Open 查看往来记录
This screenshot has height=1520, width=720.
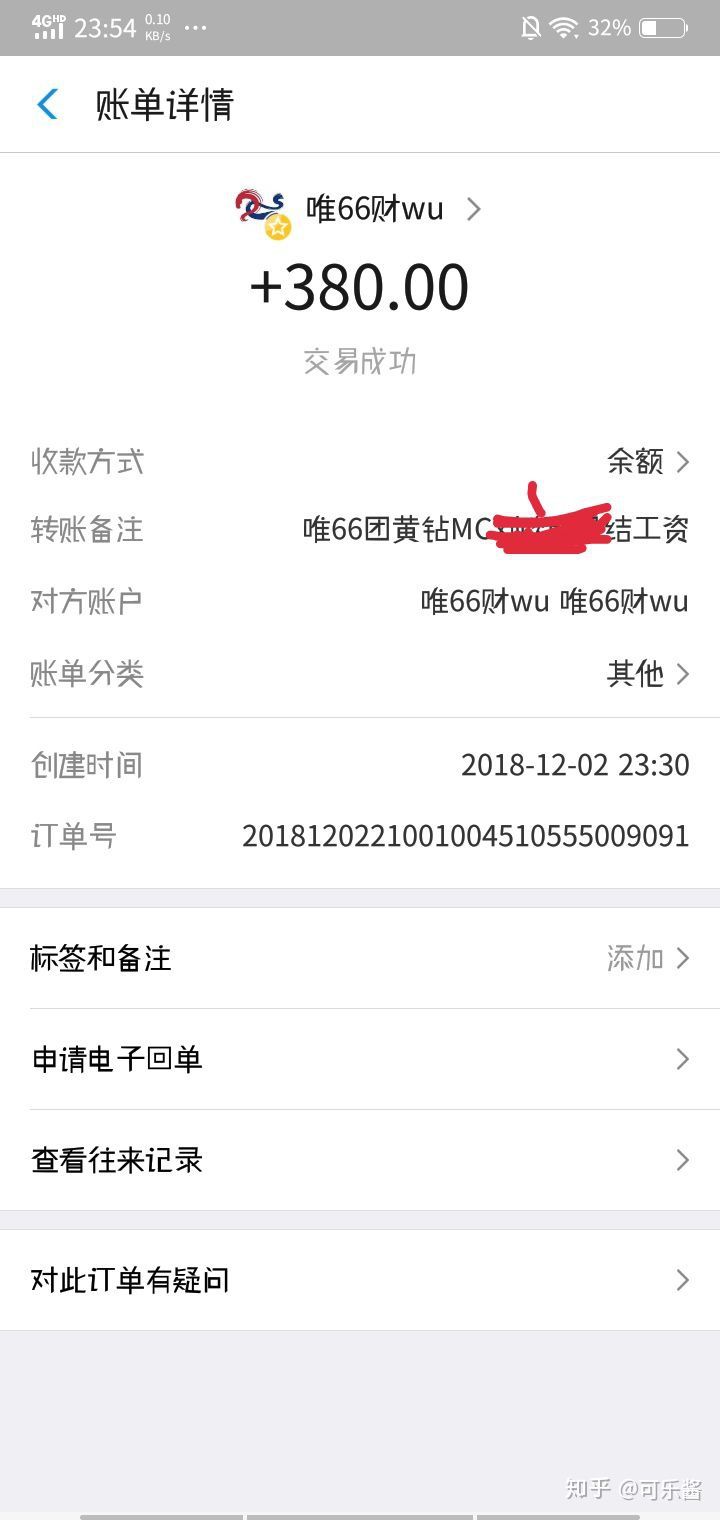tap(360, 1160)
